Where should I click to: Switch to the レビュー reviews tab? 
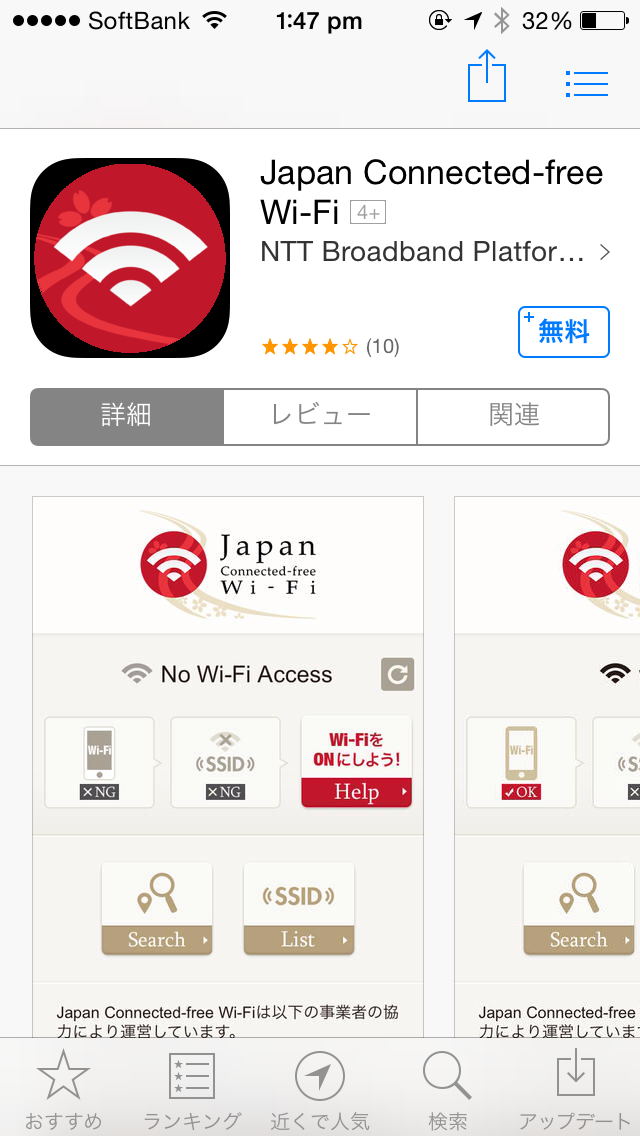click(x=320, y=416)
